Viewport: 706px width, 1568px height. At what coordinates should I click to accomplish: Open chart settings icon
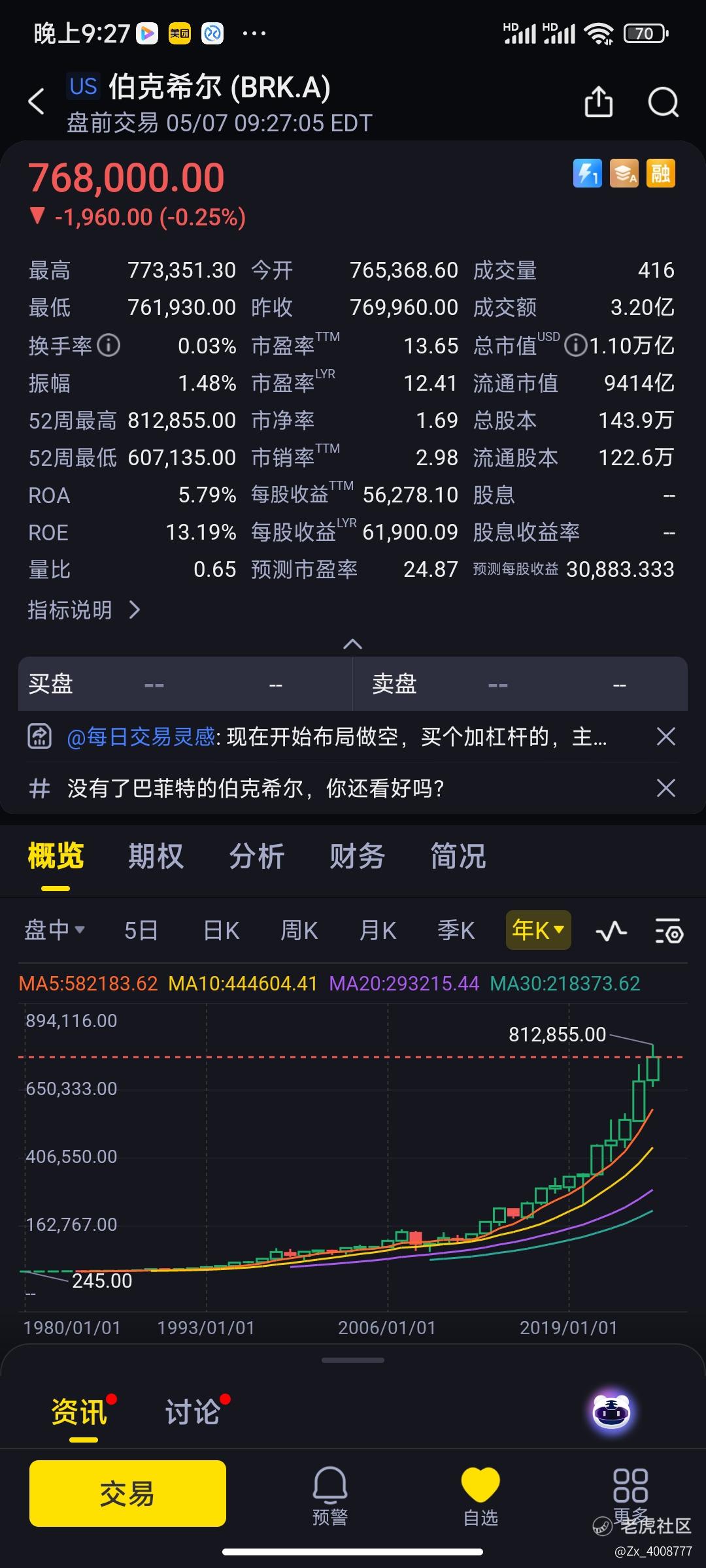click(x=669, y=930)
